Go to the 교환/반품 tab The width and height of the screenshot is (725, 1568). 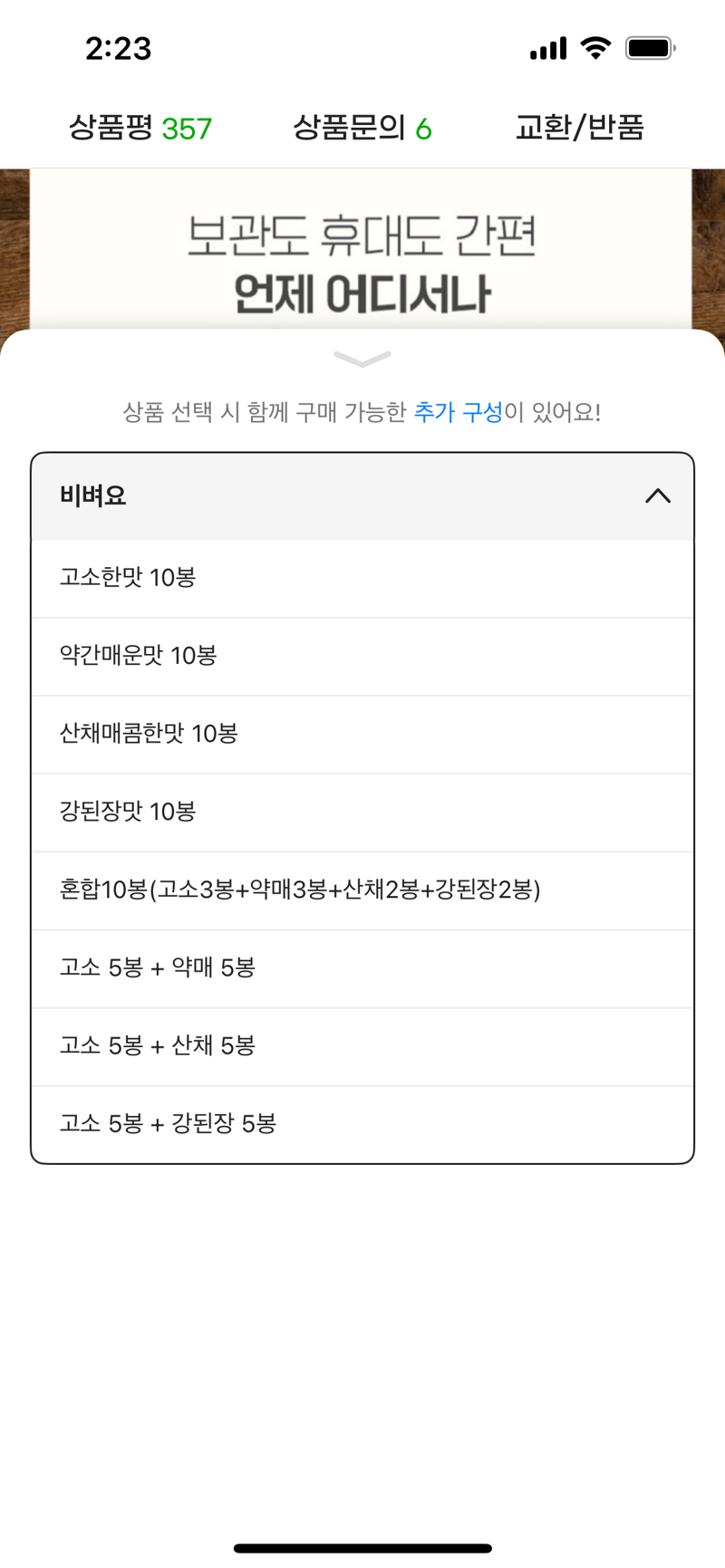(579, 128)
